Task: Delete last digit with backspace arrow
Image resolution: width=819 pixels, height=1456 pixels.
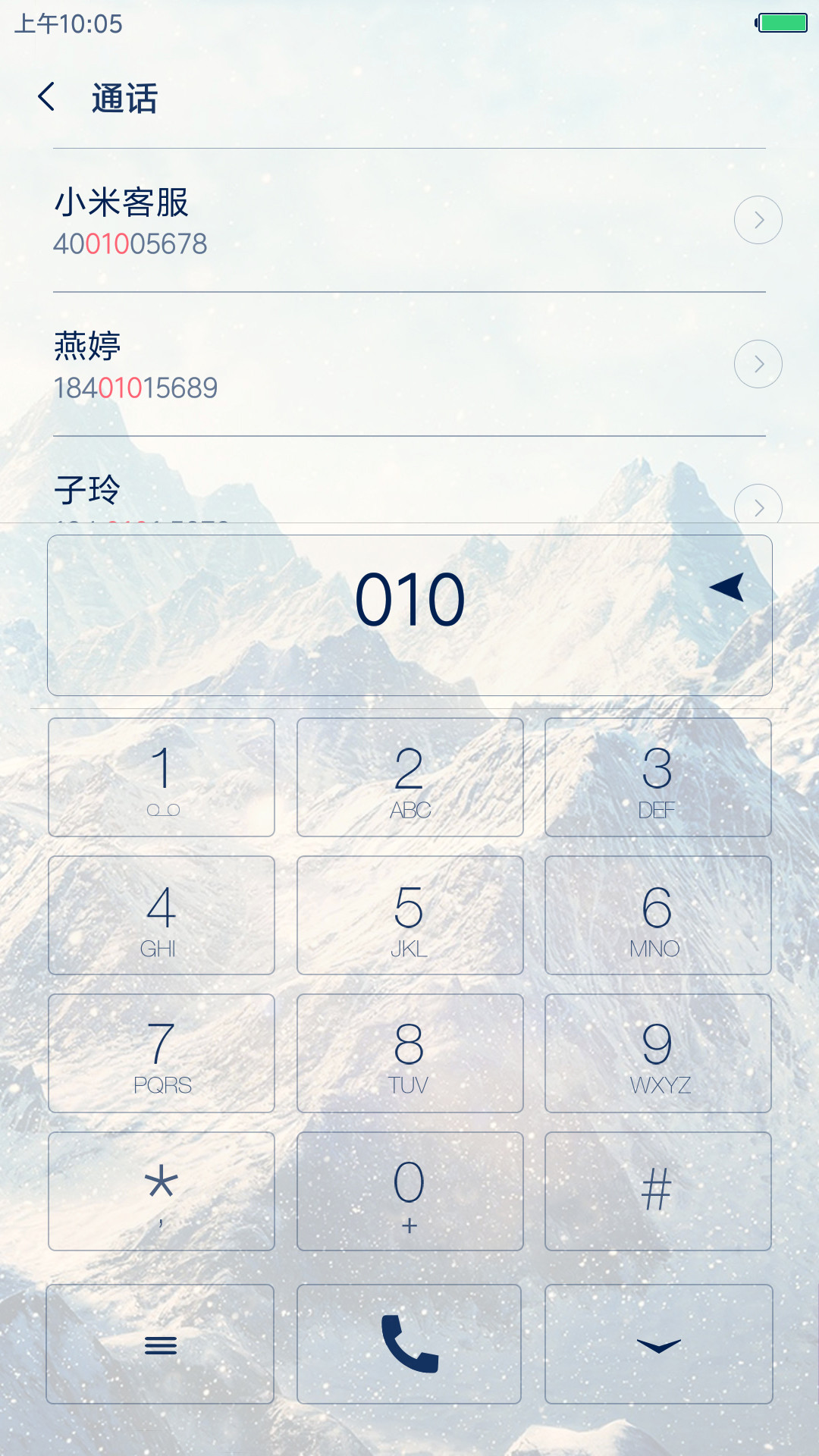Action: coord(726,587)
